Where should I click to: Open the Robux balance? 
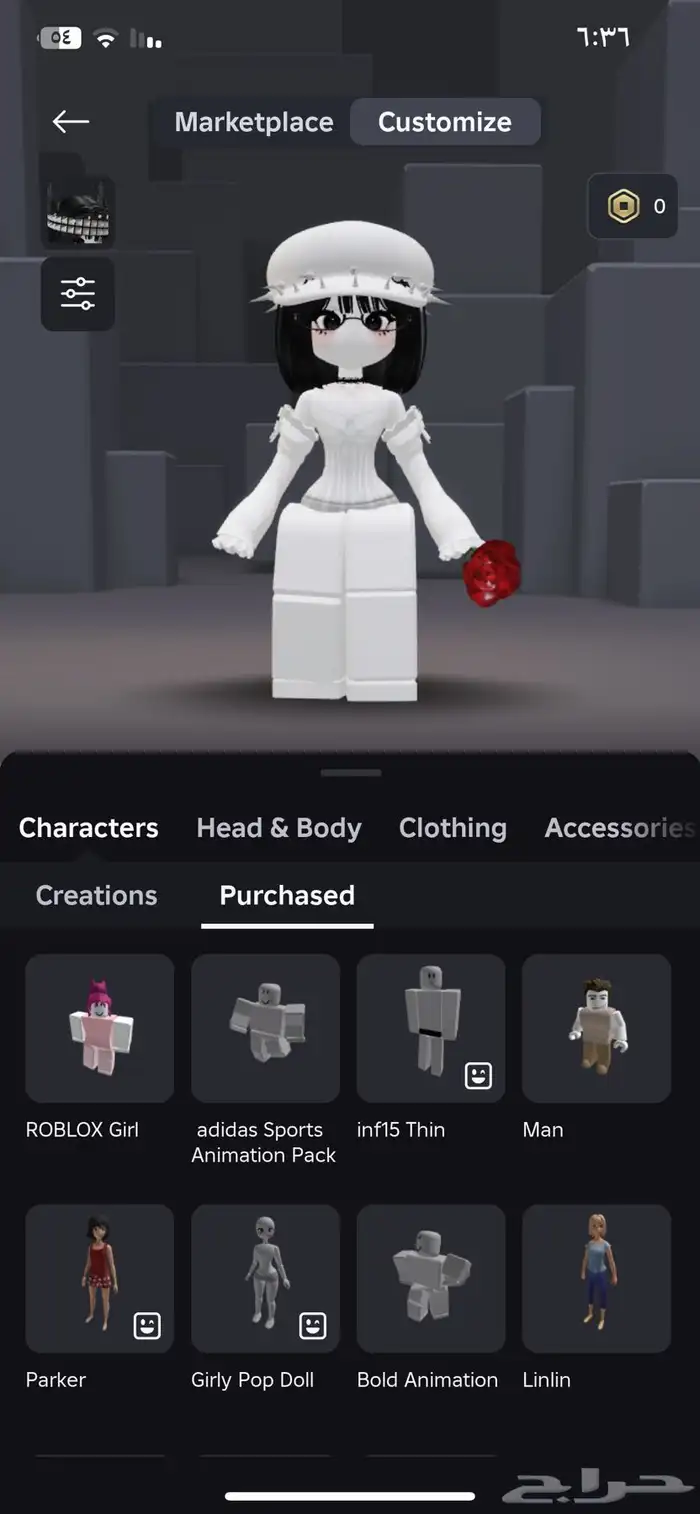coord(633,206)
